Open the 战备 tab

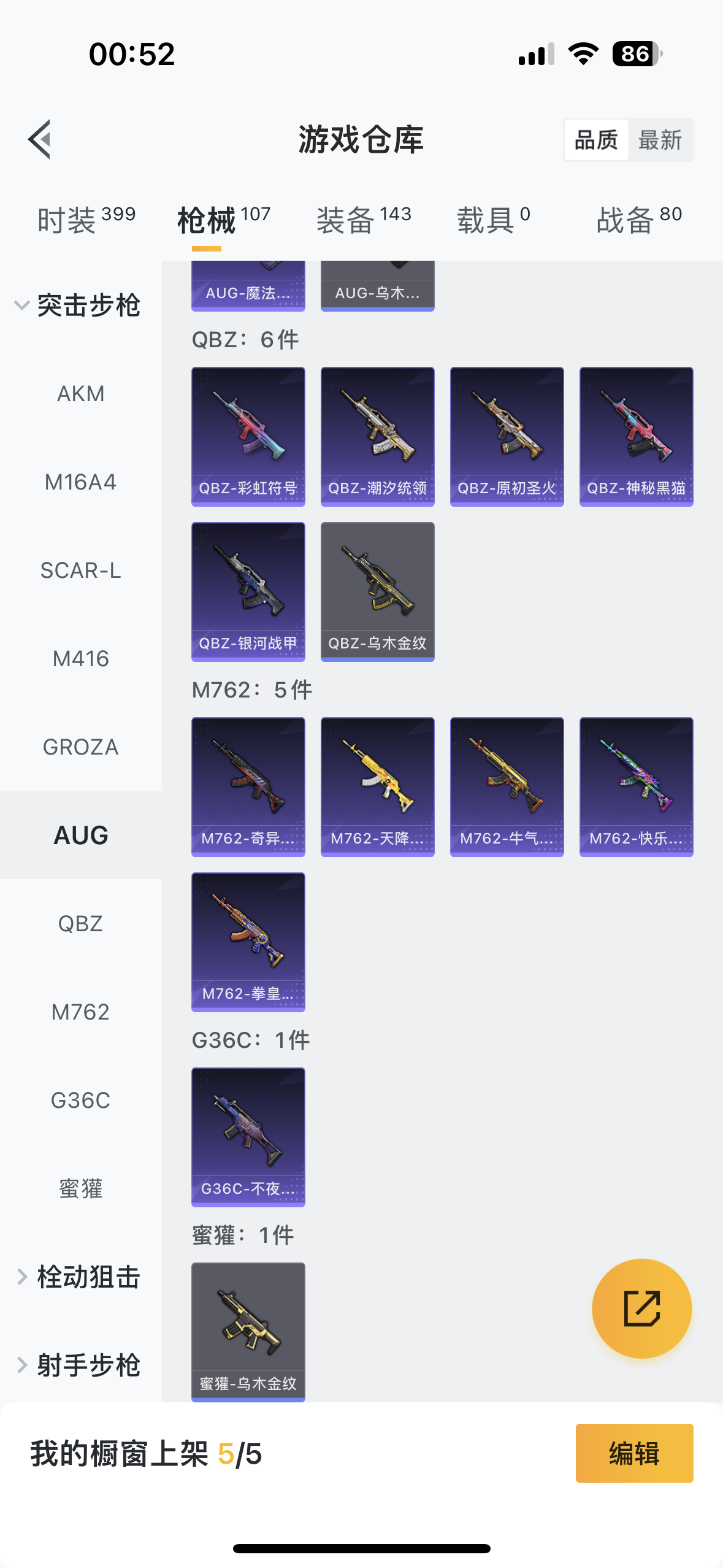tap(638, 220)
